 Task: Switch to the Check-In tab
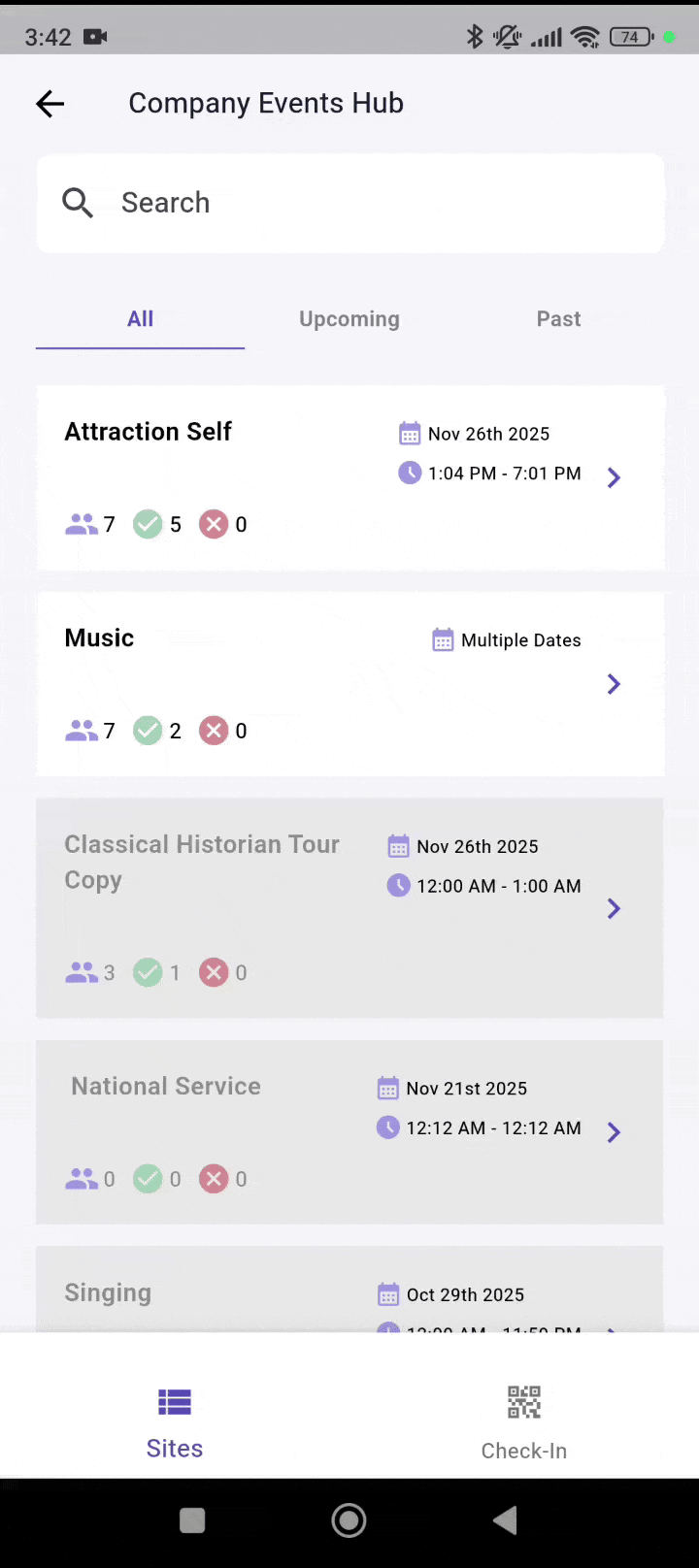coord(523,1422)
